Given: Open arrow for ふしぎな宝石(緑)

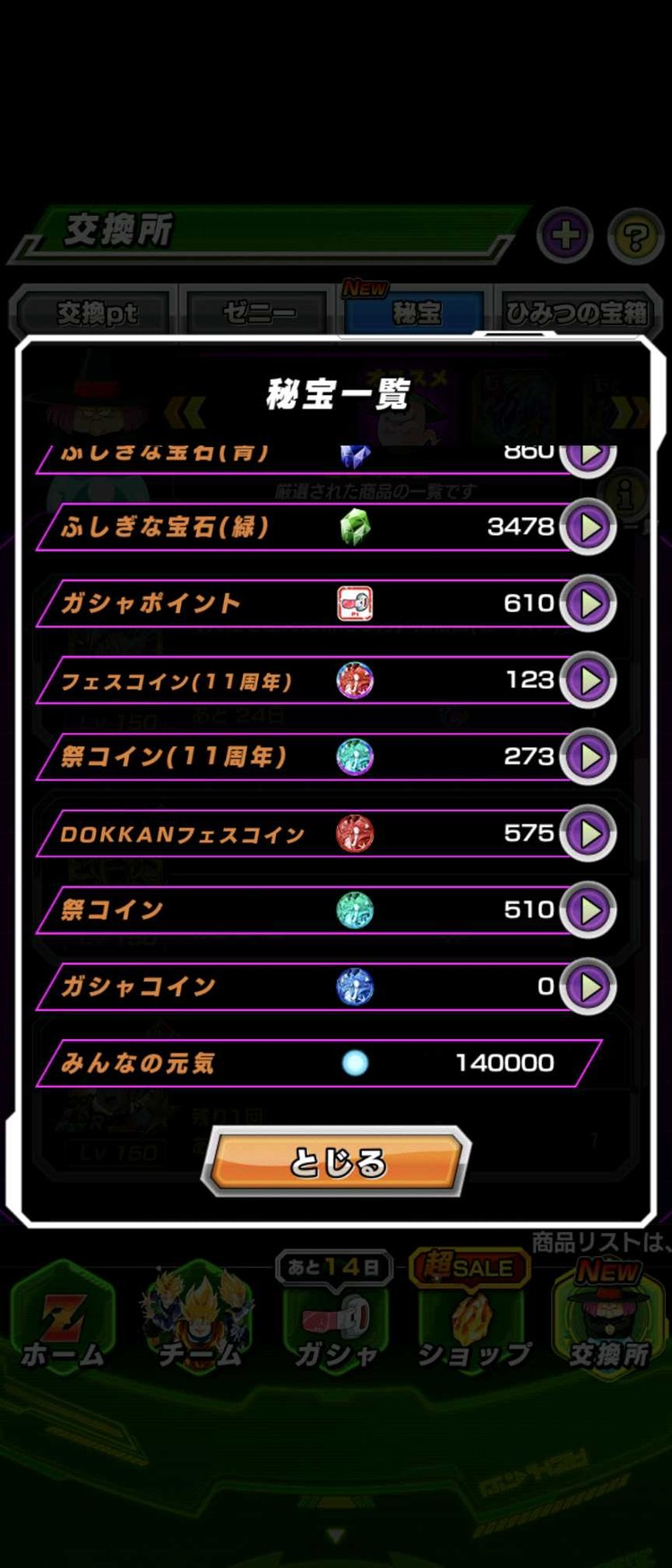Looking at the screenshot, I should click(588, 527).
